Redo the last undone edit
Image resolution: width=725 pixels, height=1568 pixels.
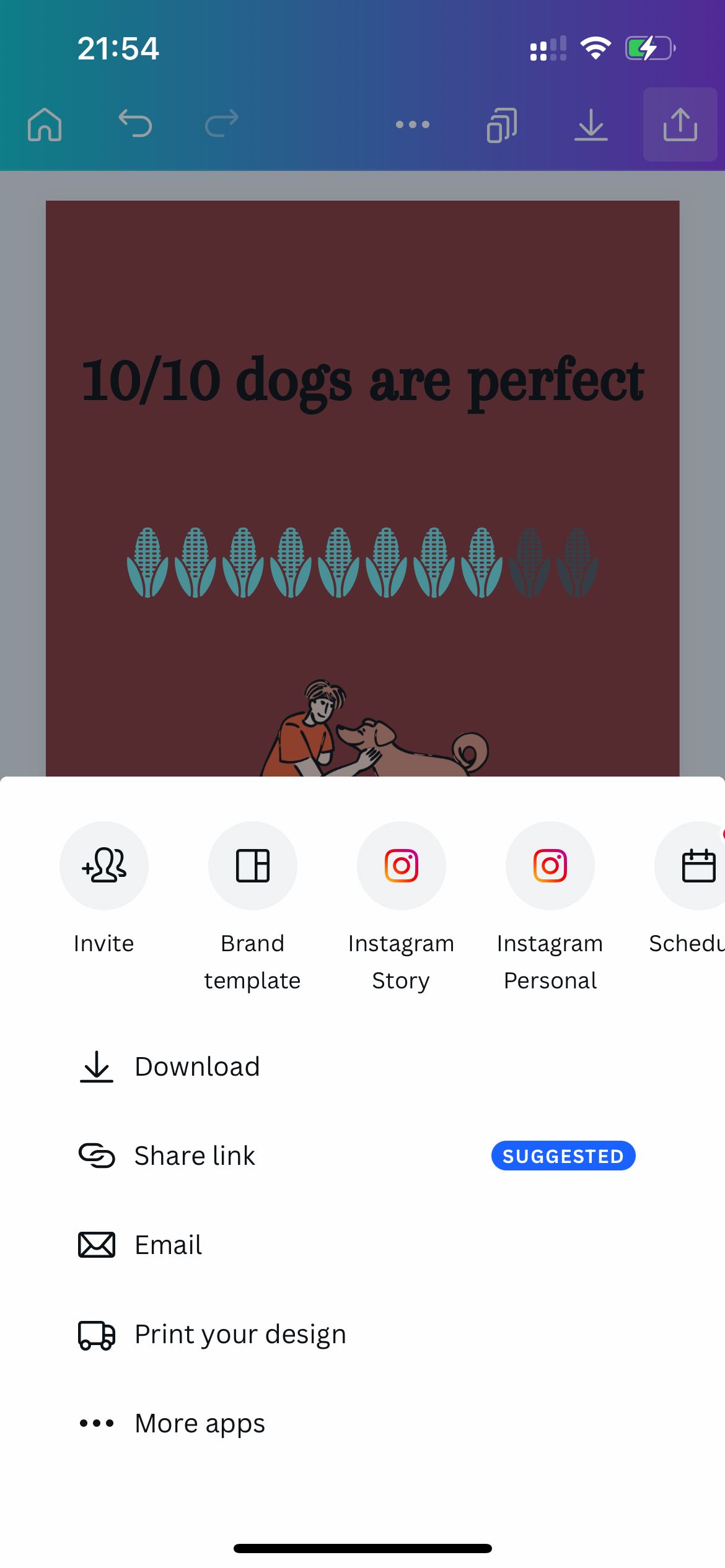click(x=222, y=123)
